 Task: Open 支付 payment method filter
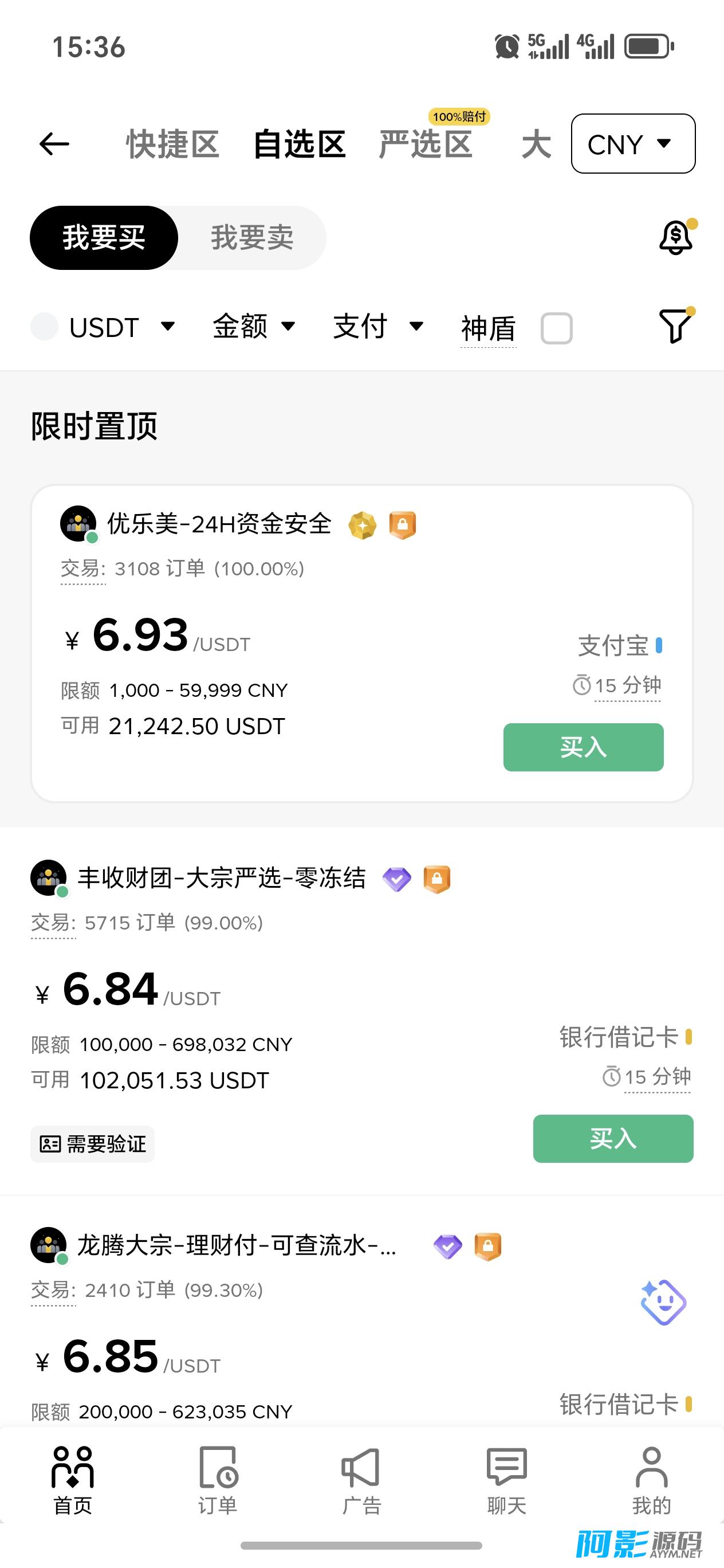379,327
